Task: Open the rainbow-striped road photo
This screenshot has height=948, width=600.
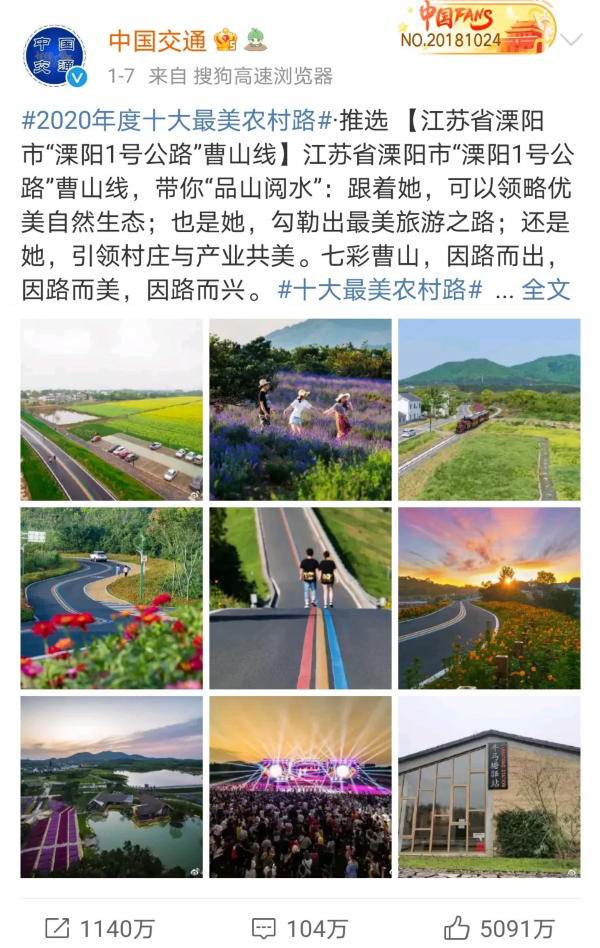Action: pyautogui.click(x=300, y=598)
